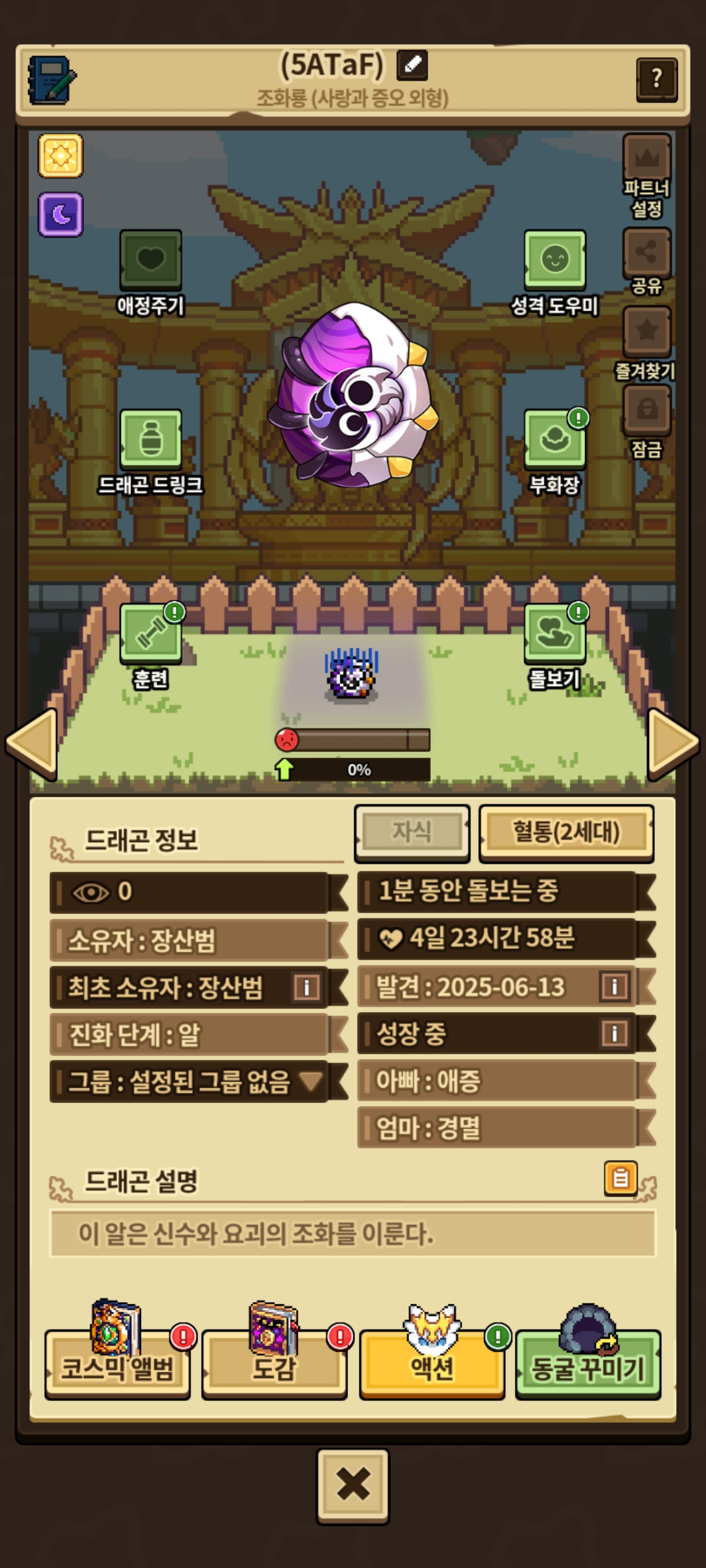Switch to the sun daytime view

point(61,156)
